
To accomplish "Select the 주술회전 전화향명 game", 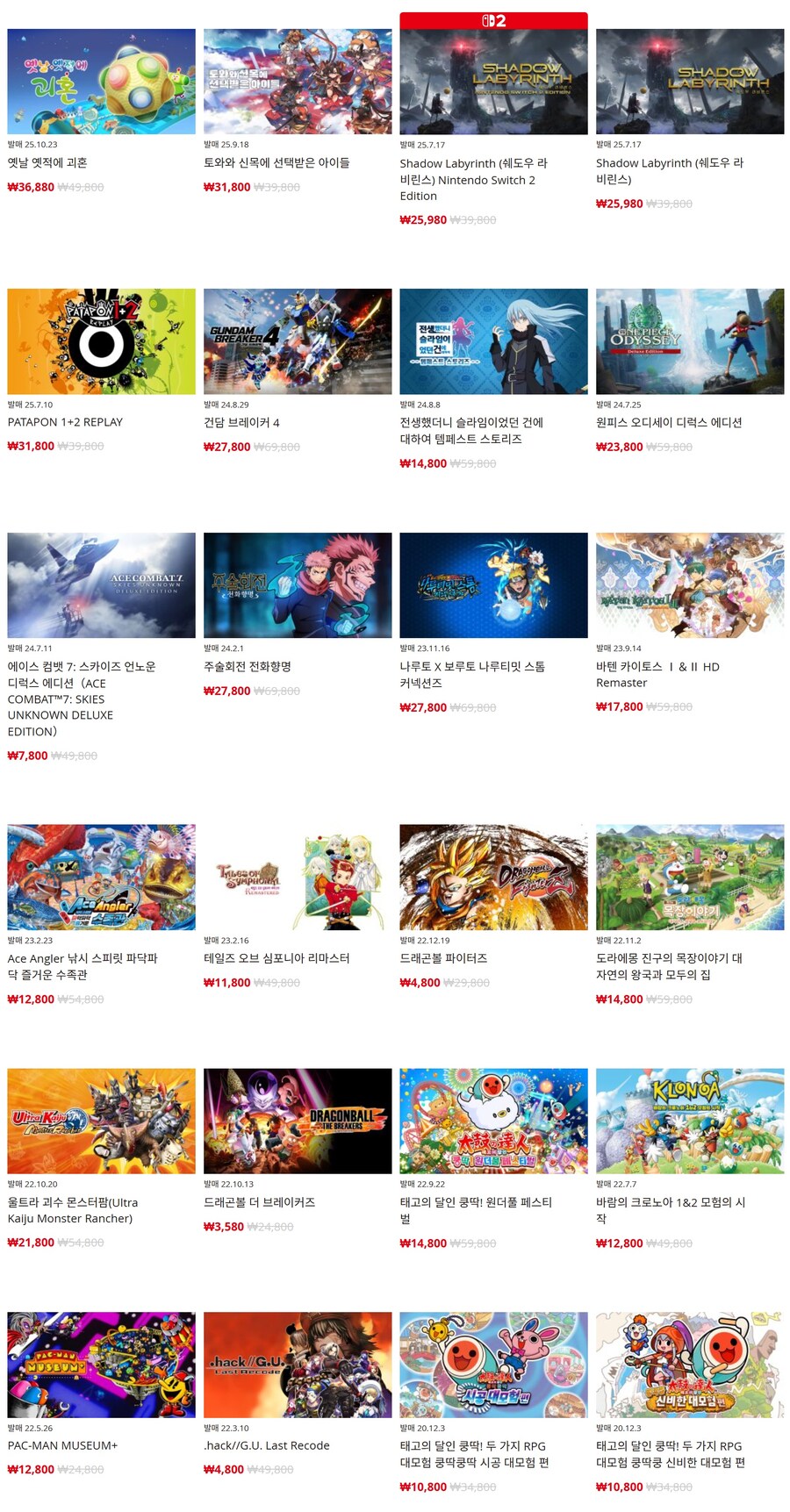I will tap(298, 585).
